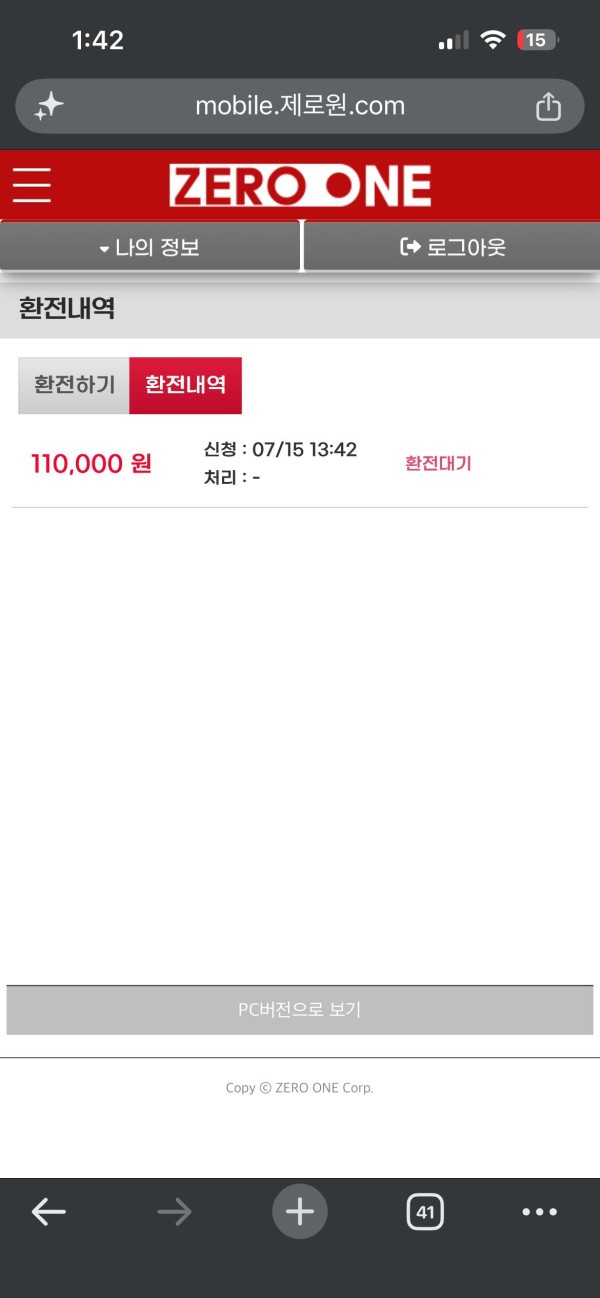Expand the 나의 정보 dropdown
The height and width of the screenshot is (1298, 600).
pyautogui.click(x=150, y=247)
